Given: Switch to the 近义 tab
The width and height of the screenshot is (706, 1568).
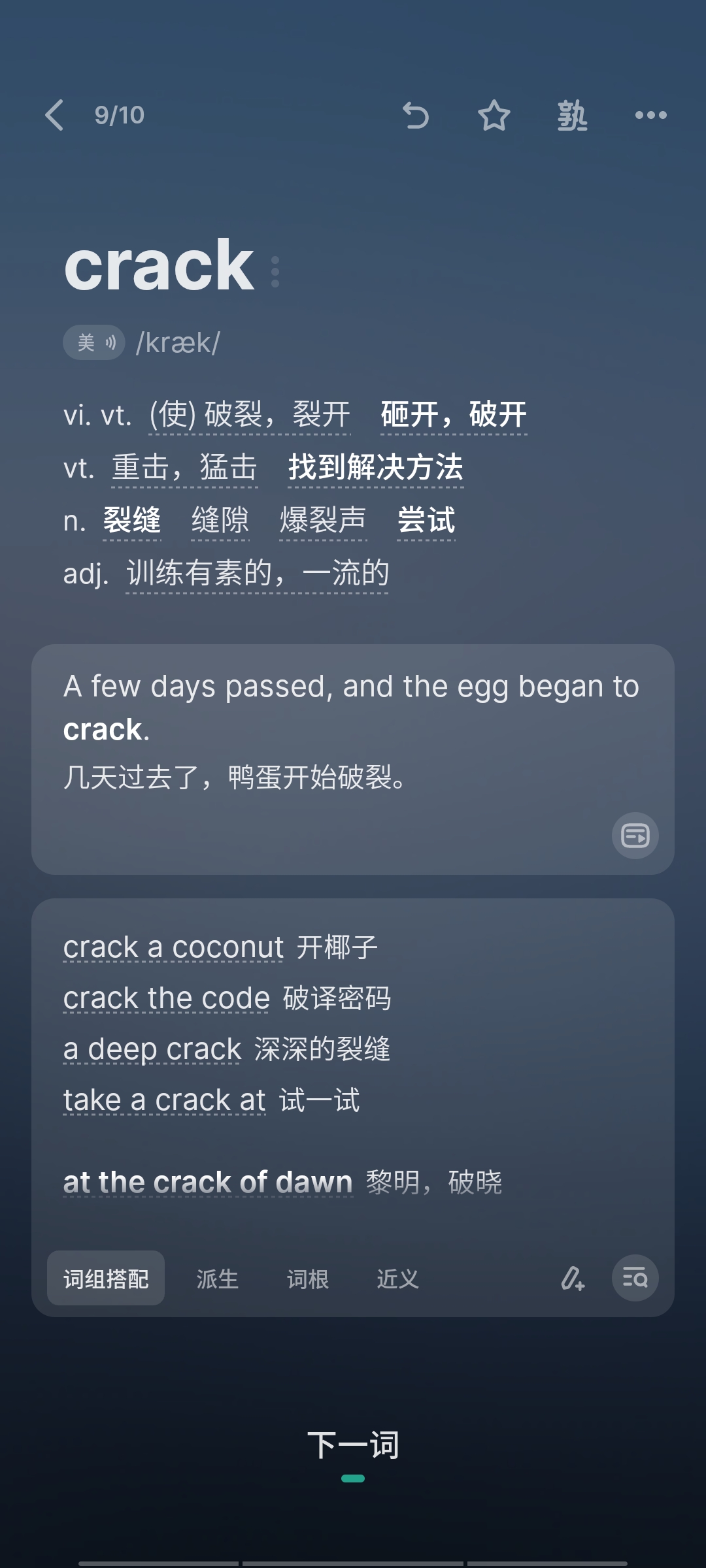Looking at the screenshot, I should click(x=397, y=1279).
